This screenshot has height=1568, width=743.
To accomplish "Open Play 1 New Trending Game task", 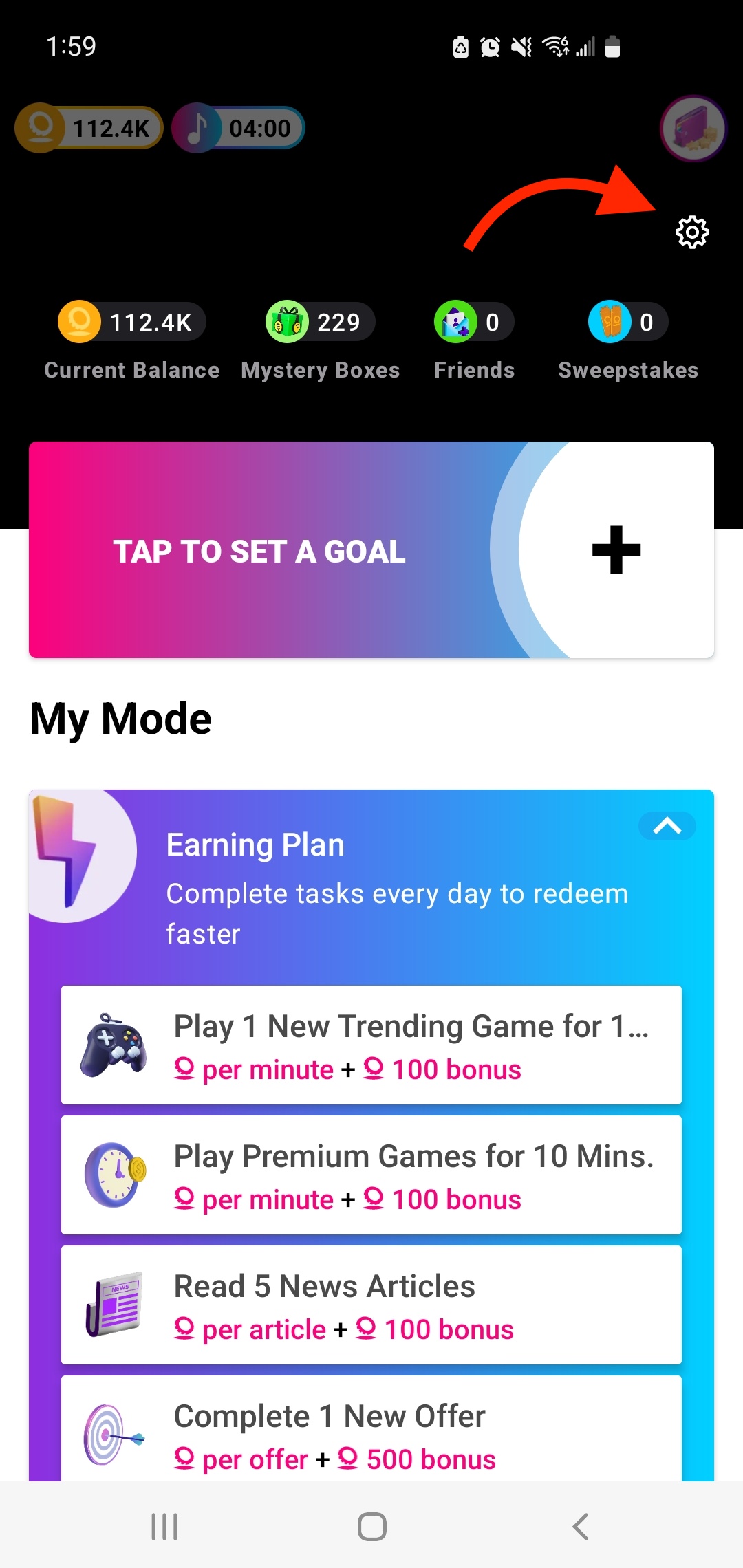I will point(371,1045).
